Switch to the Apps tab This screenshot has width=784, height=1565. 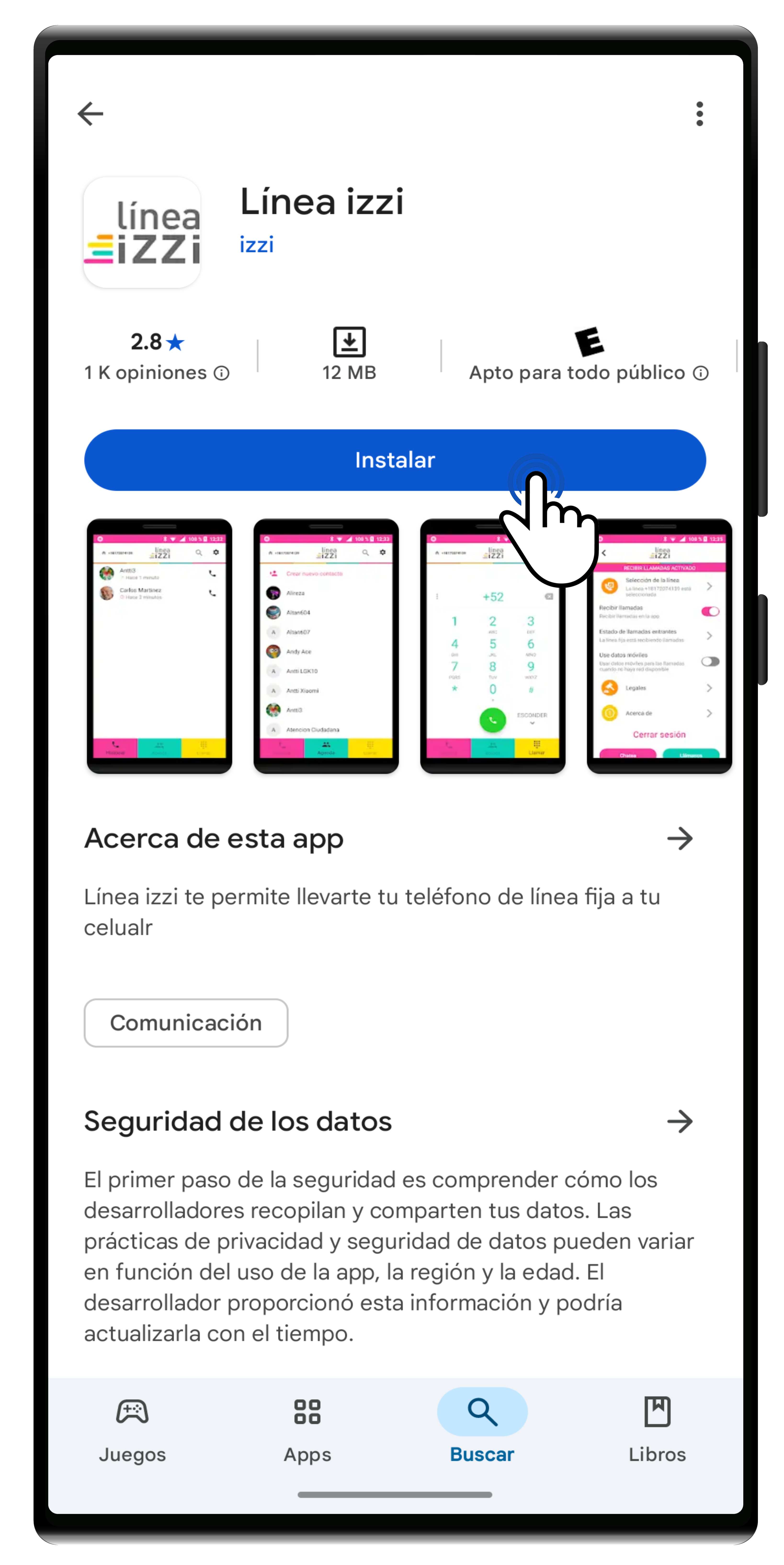point(307,1428)
